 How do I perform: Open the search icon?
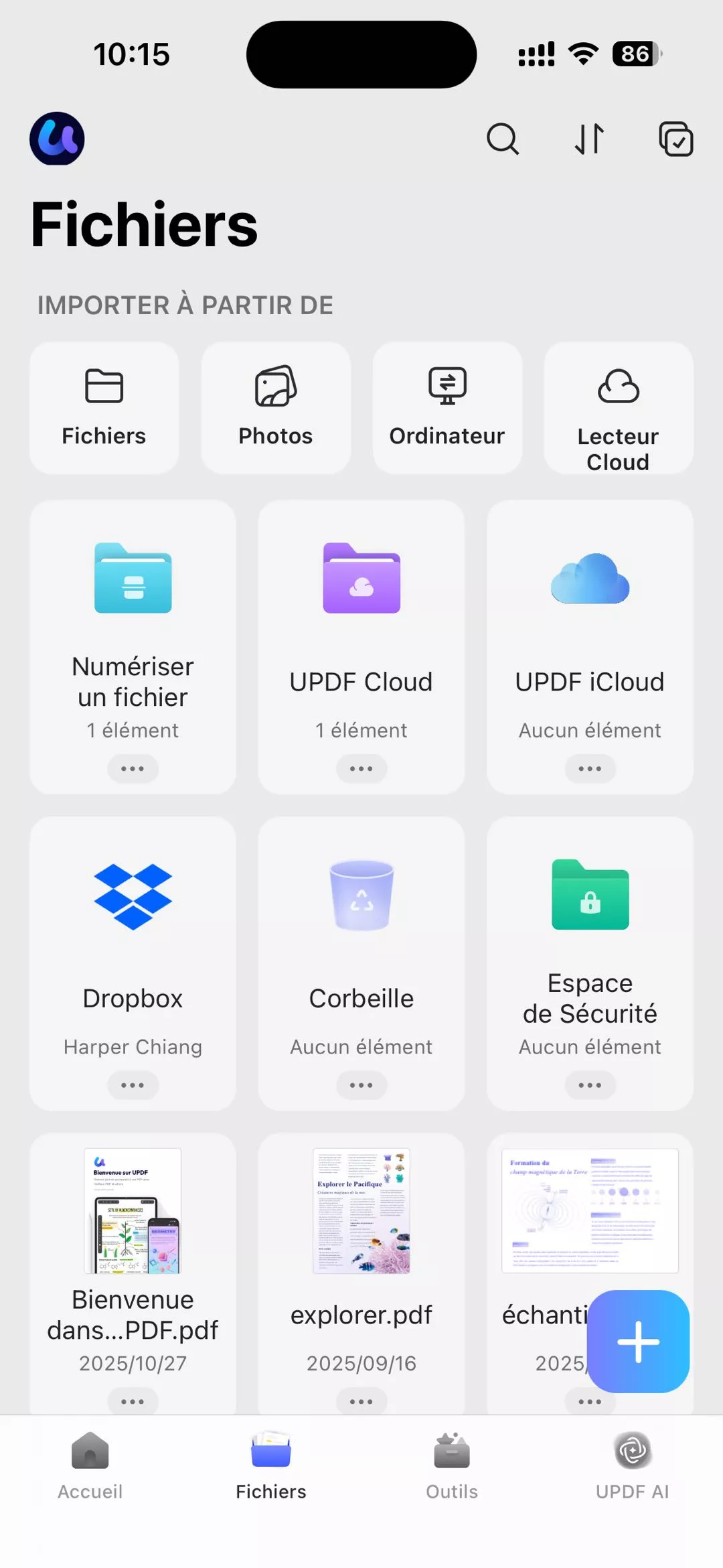(503, 139)
